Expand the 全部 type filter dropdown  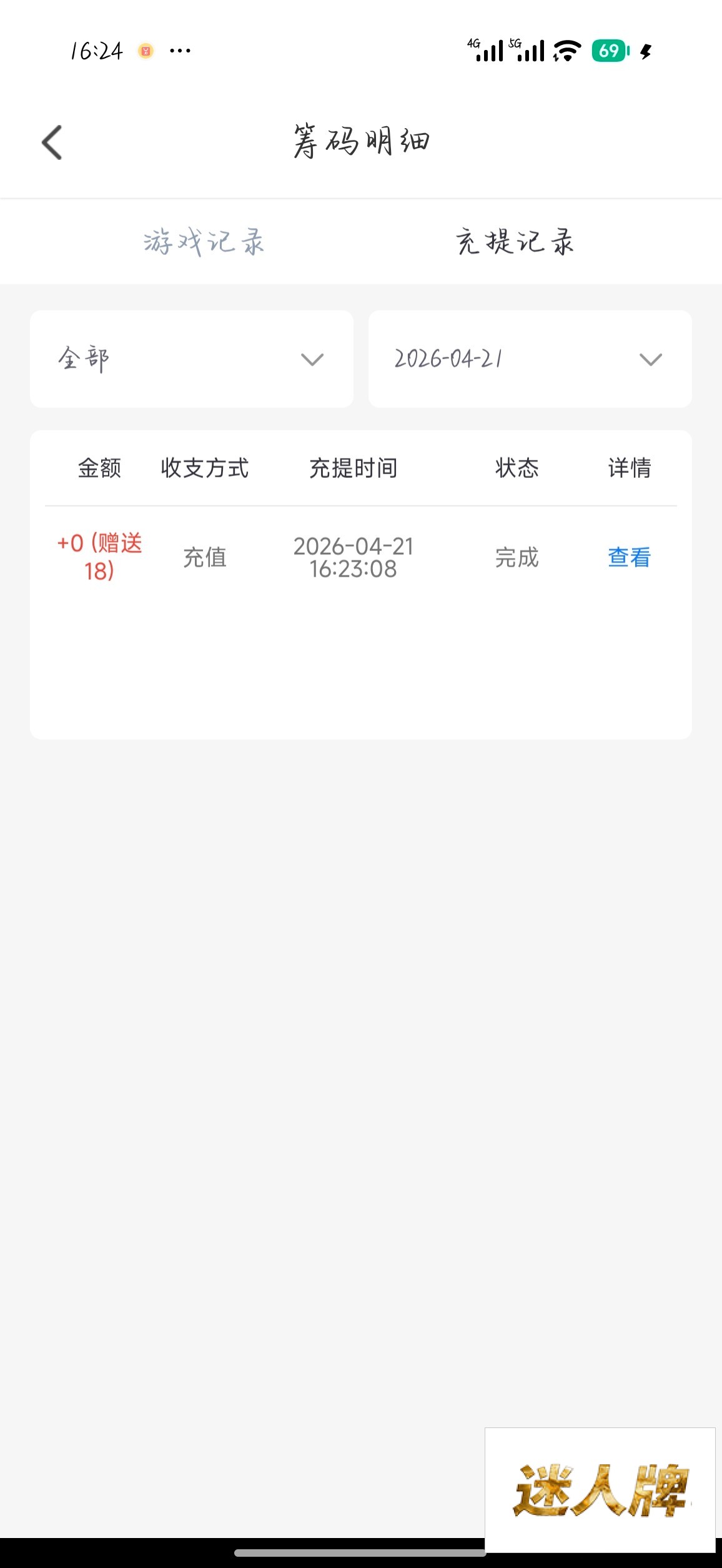pos(192,359)
